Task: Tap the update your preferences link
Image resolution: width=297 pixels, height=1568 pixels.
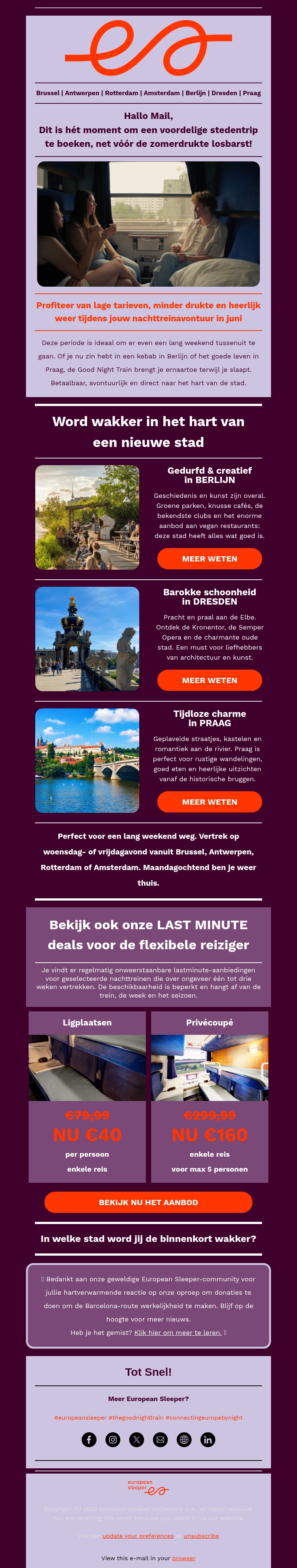Action: [x=138, y=1536]
